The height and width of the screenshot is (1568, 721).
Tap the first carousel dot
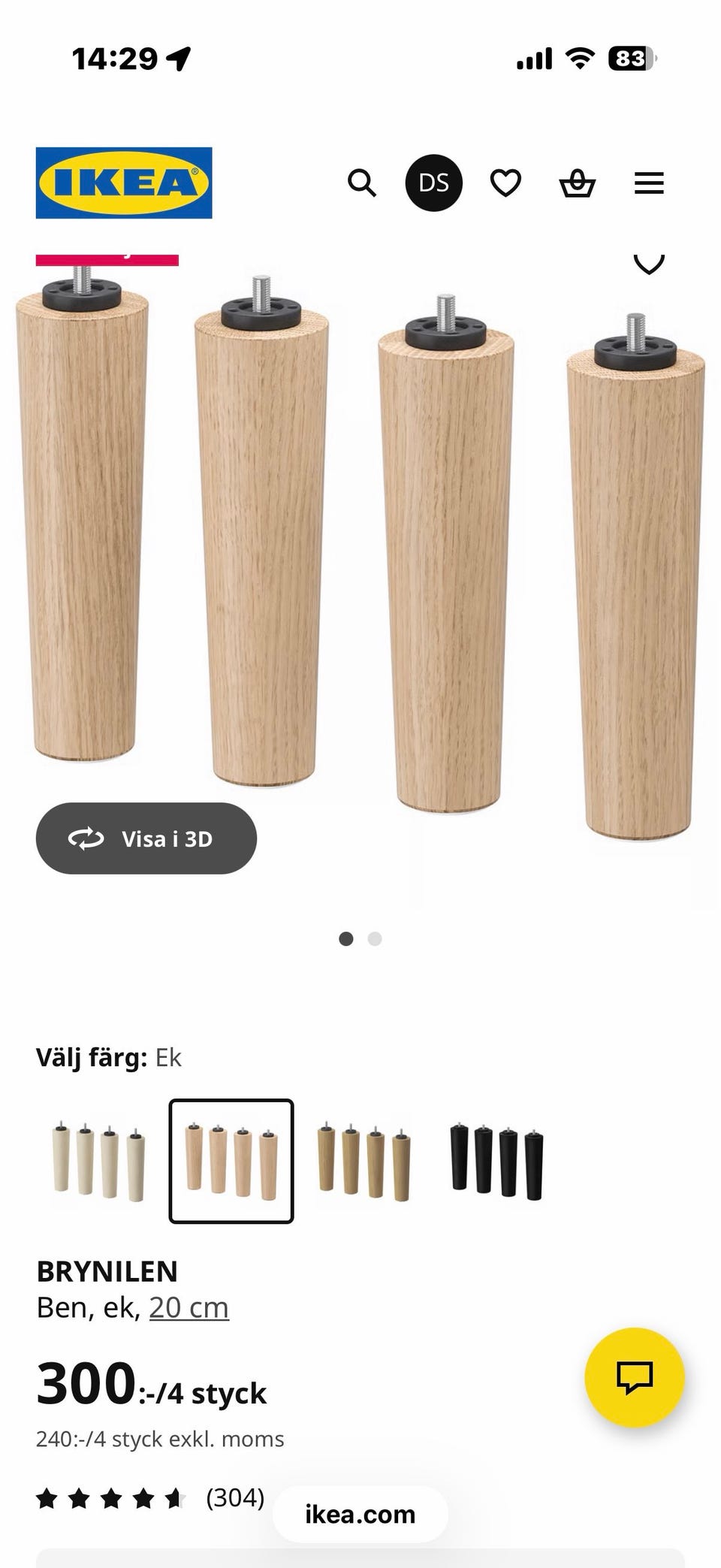(x=347, y=939)
